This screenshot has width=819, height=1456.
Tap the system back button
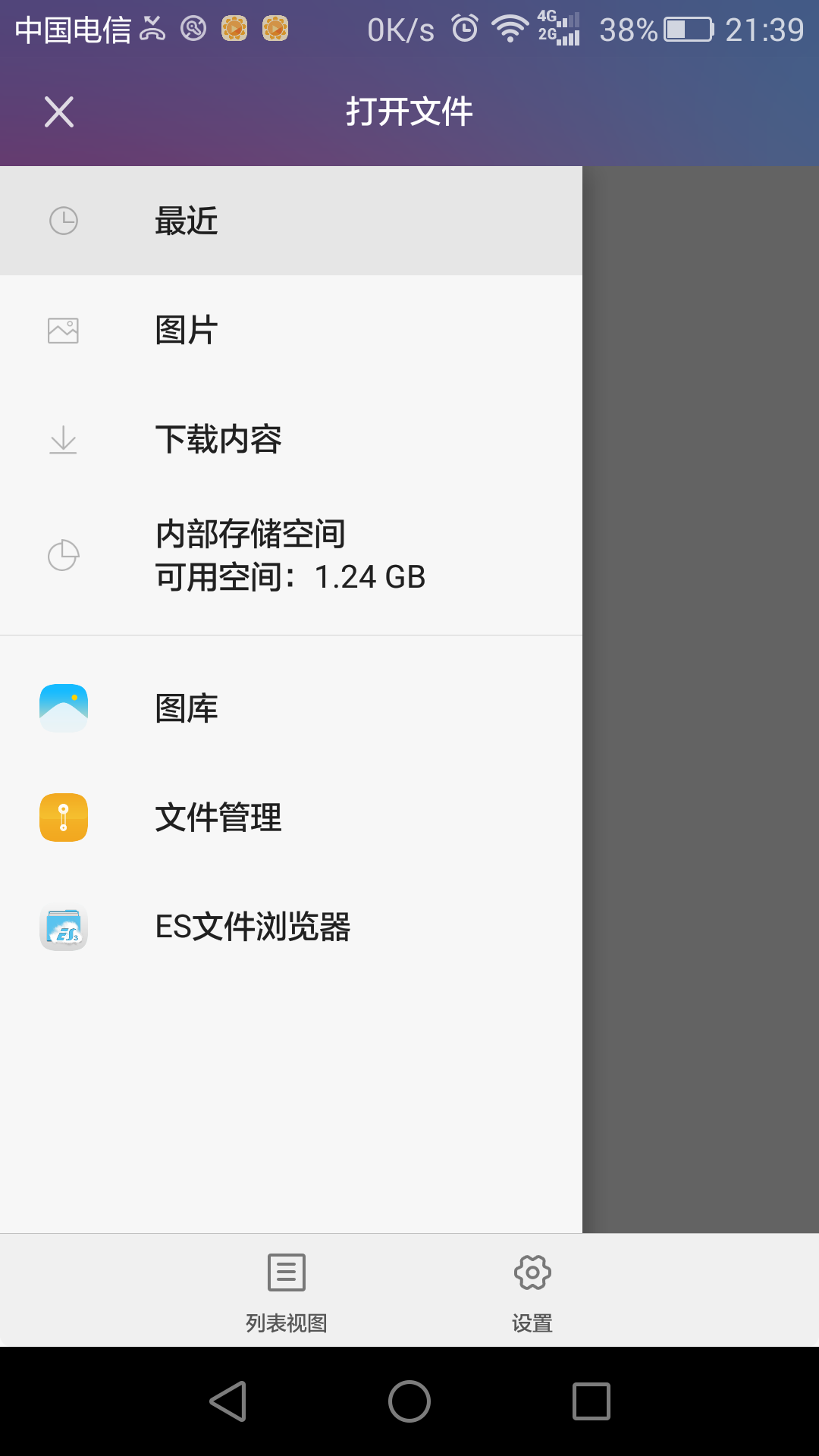click(x=227, y=1401)
